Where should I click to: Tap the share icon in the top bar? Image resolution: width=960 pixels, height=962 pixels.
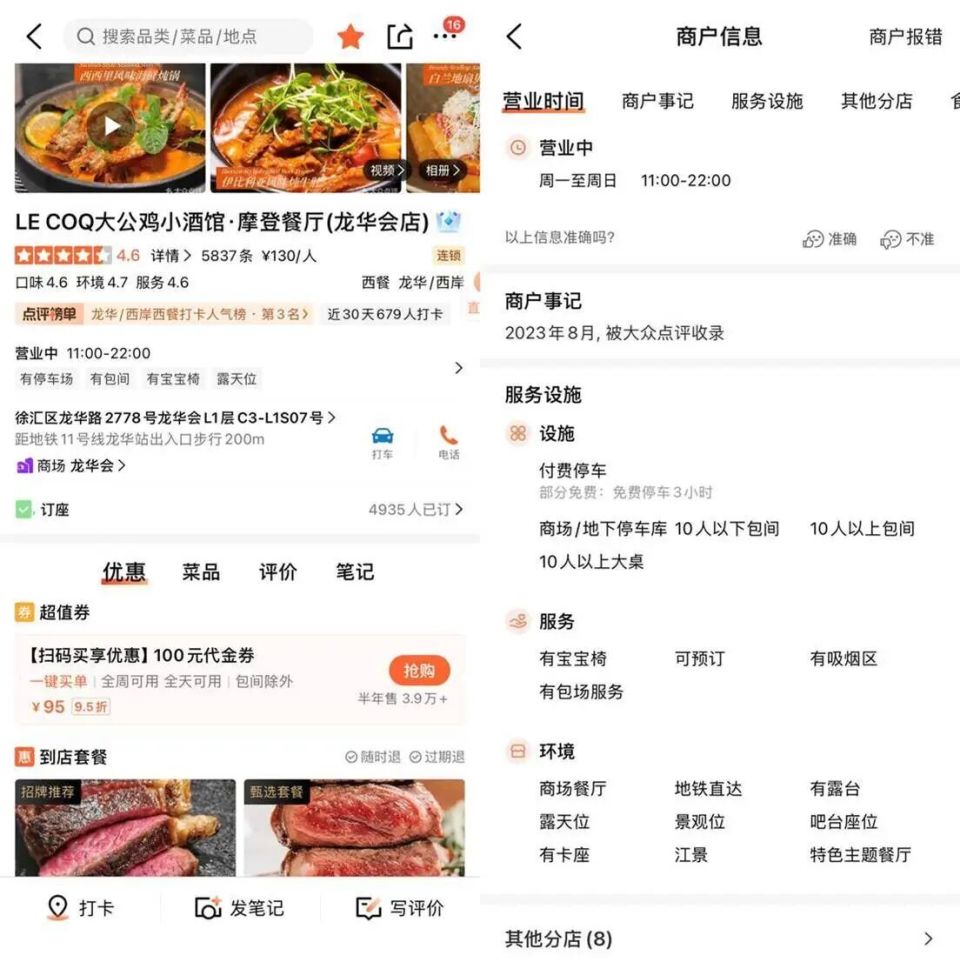point(400,35)
